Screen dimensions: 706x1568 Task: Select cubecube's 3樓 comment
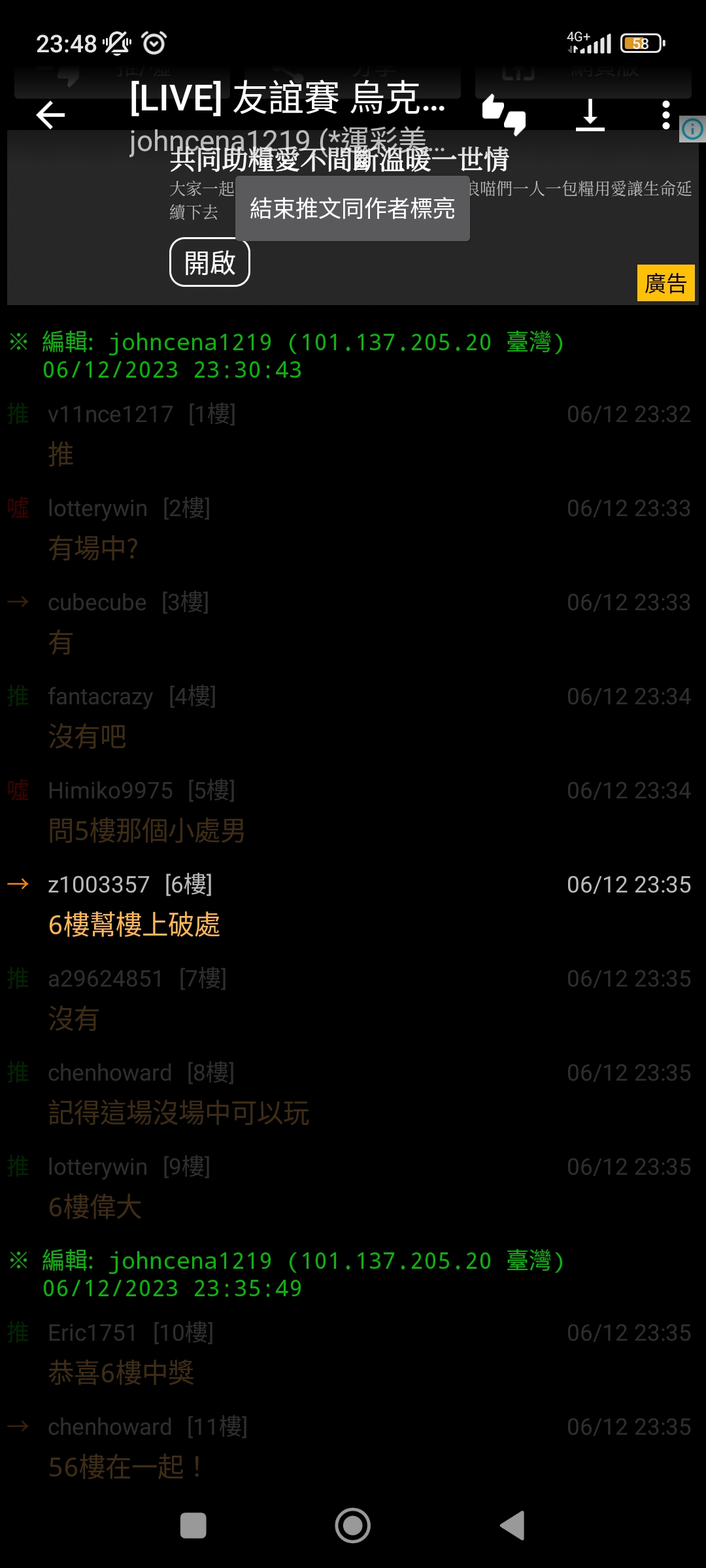(353, 622)
